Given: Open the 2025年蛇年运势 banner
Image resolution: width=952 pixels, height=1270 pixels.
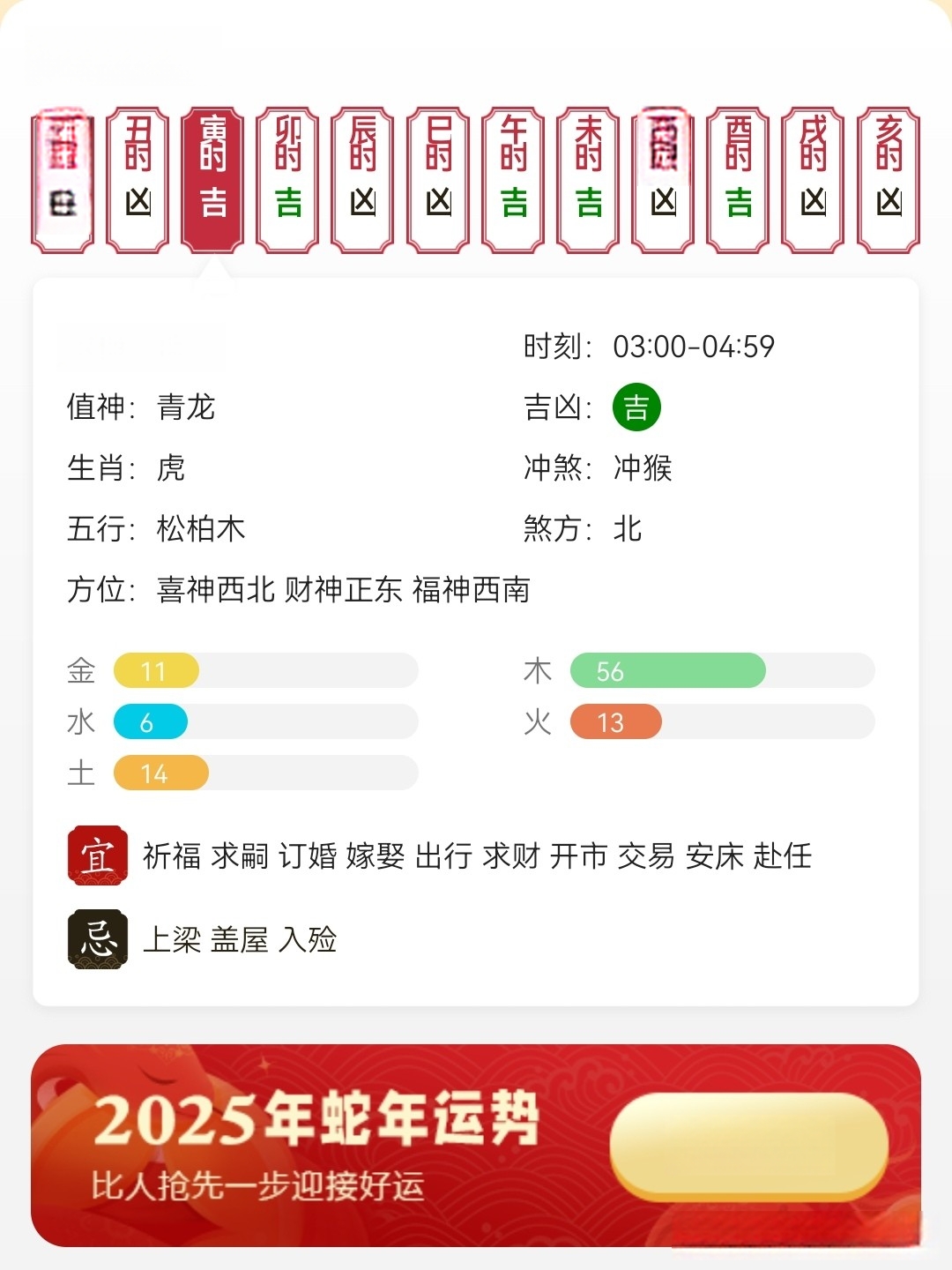Looking at the screenshot, I should pos(476,1145).
